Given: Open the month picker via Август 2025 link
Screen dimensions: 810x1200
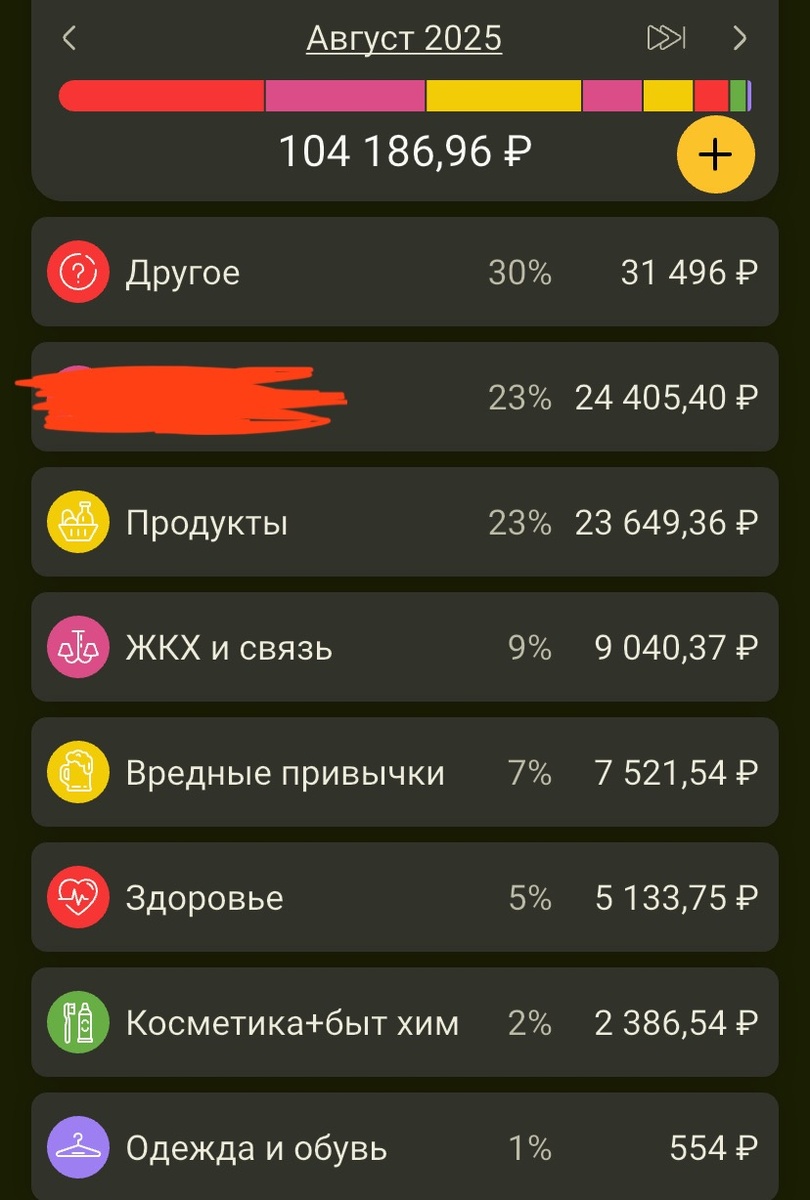Looking at the screenshot, I should point(404,37).
